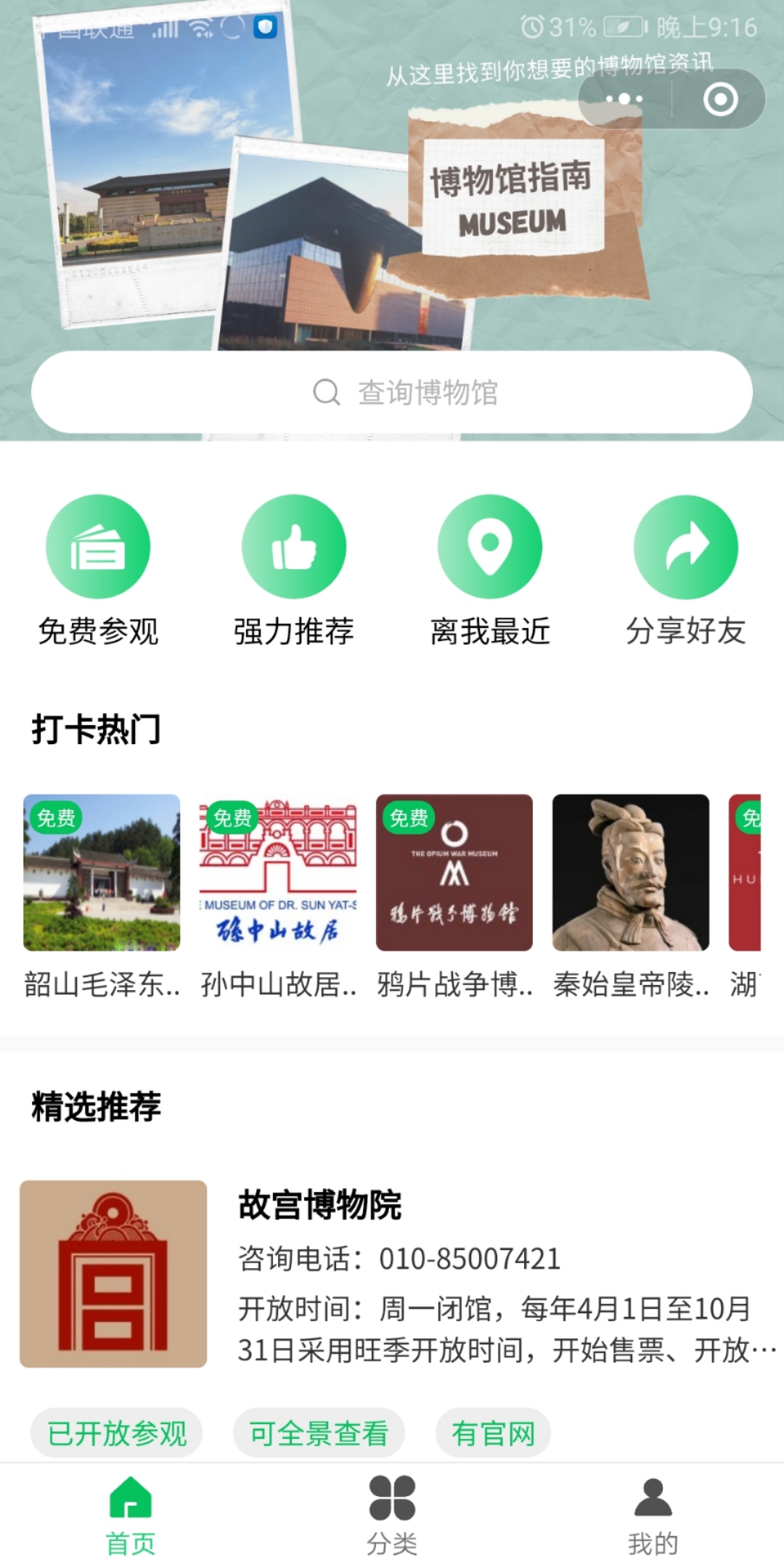Share with friends via 分享好友
Screen dimensions: 784x1568
point(686,571)
